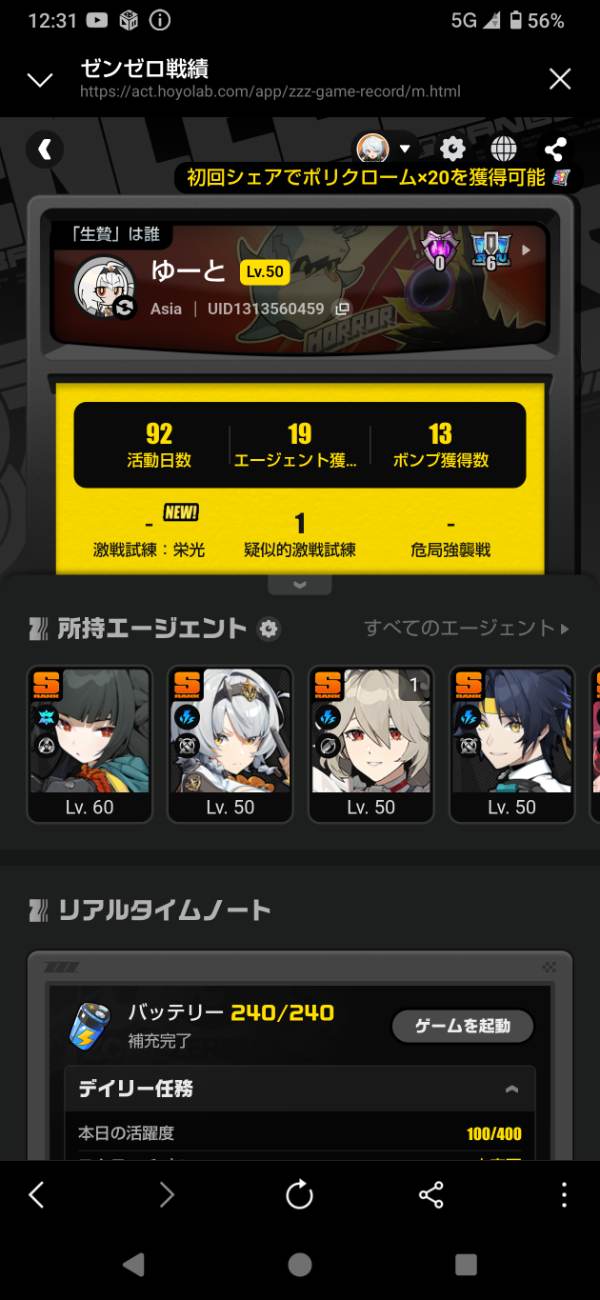Open the medal badges arrow on profile card

pyautogui.click(x=526, y=250)
